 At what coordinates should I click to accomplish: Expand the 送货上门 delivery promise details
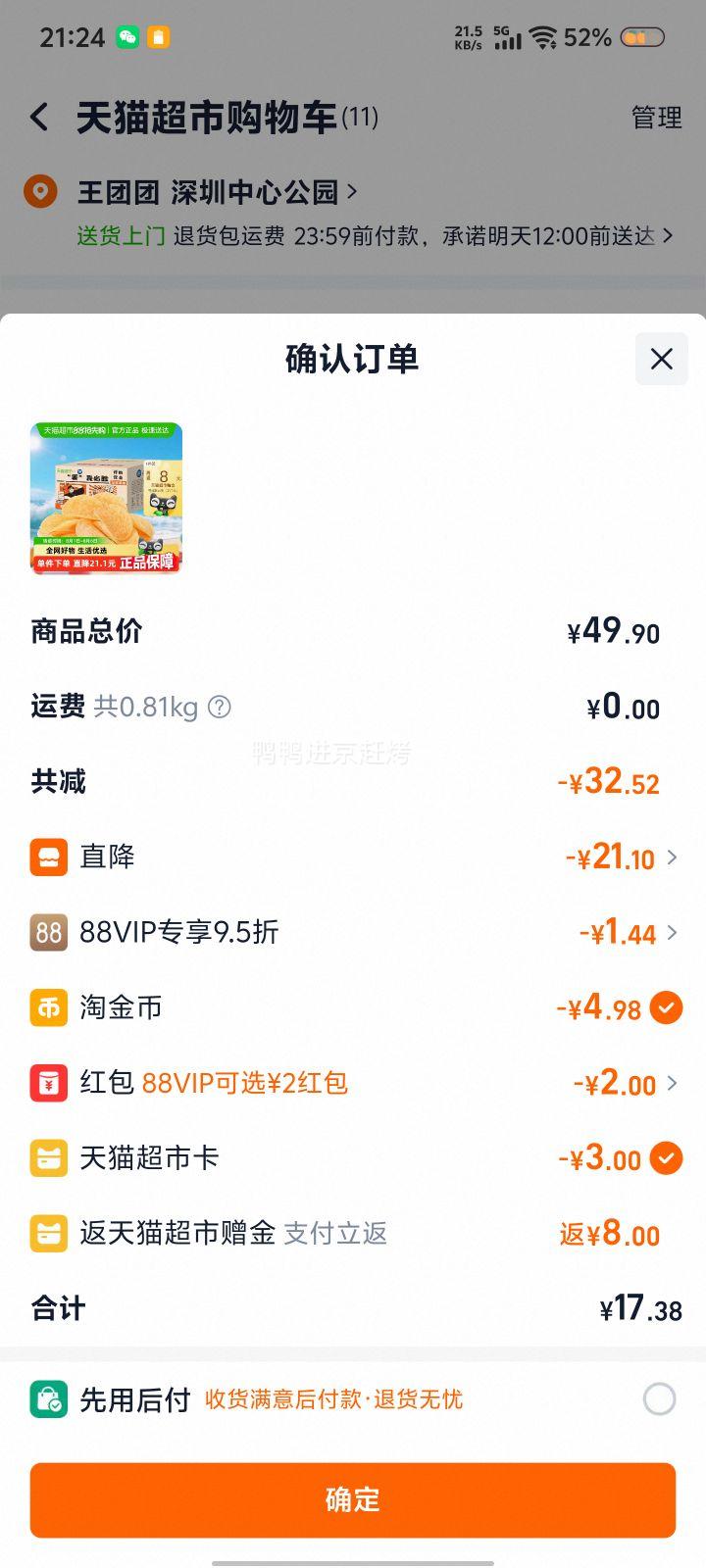(667, 236)
